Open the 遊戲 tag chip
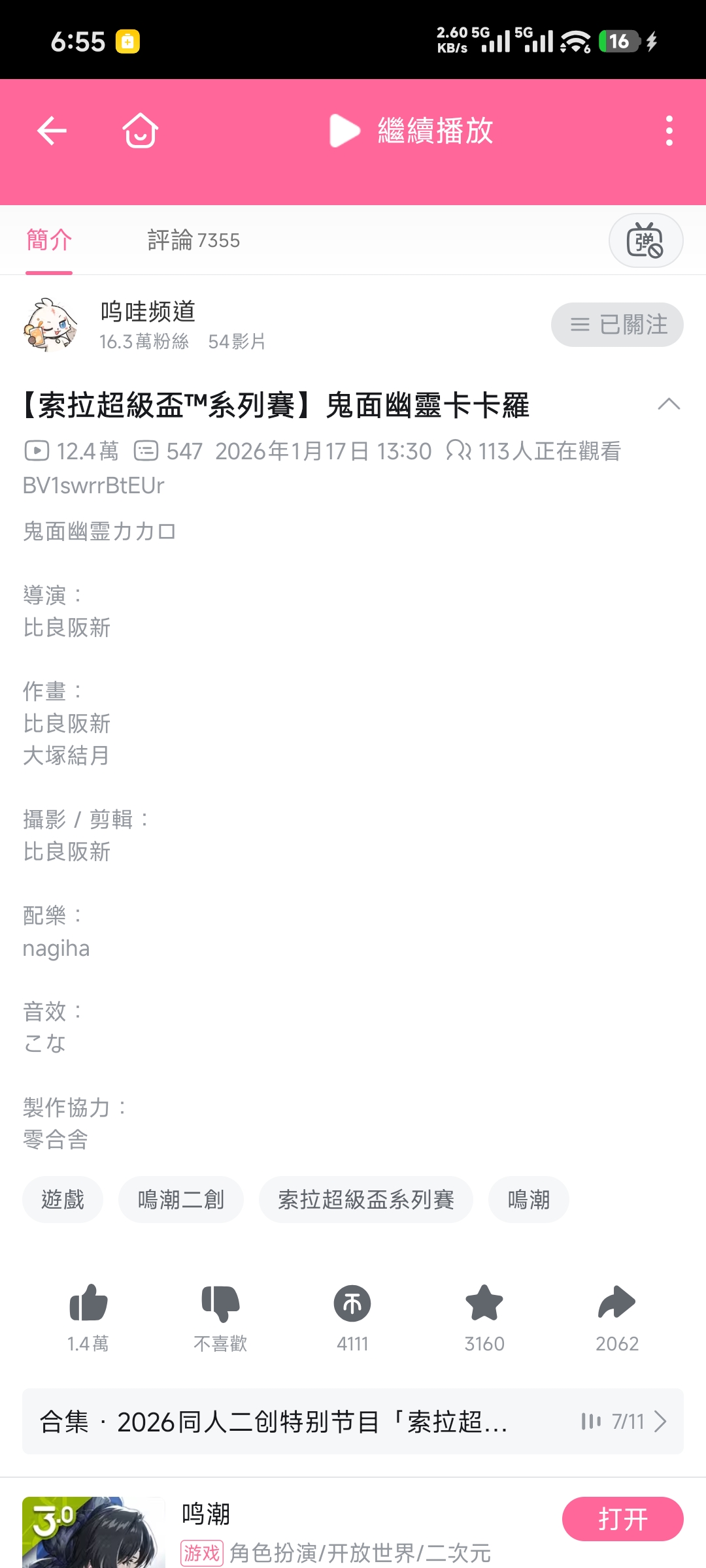 (63, 1200)
